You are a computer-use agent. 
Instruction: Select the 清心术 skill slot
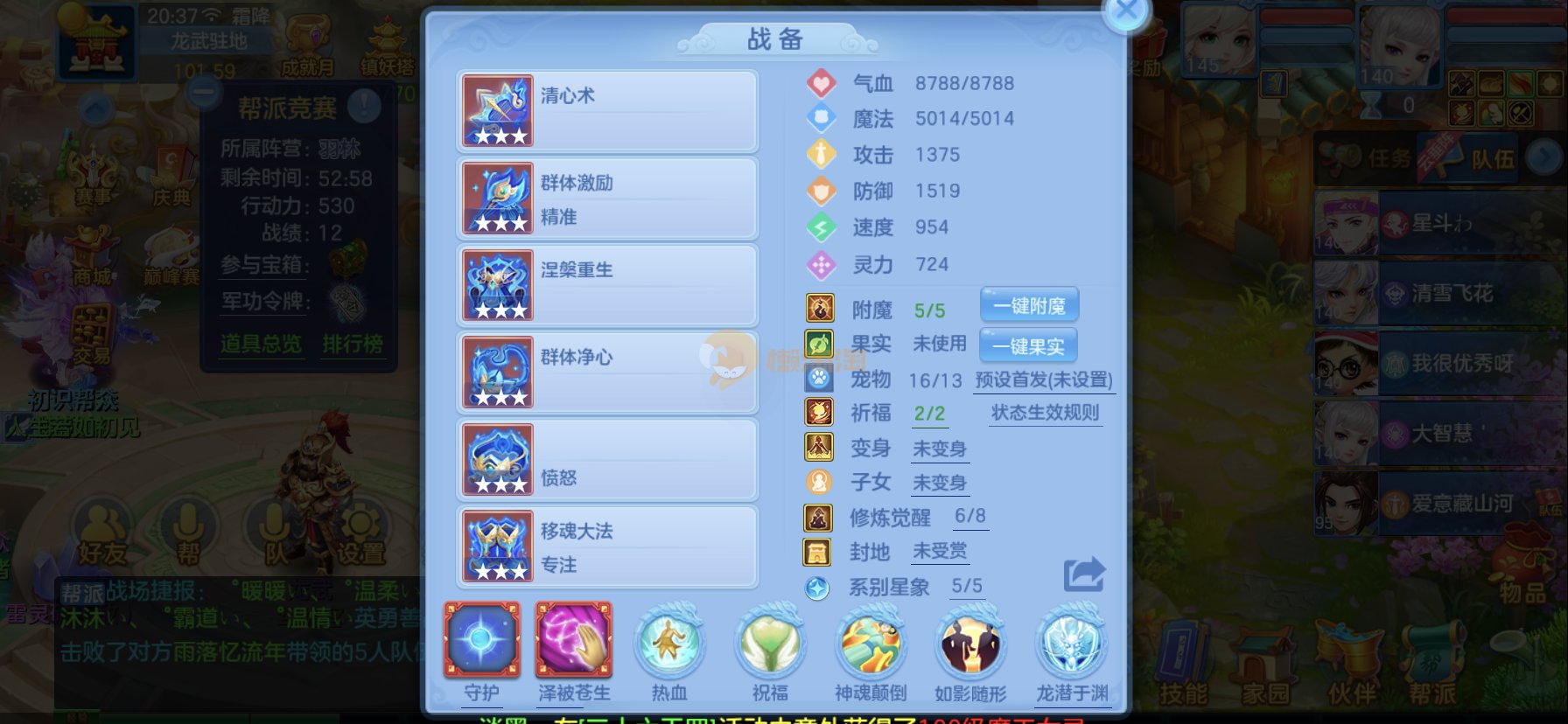point(607,111)
